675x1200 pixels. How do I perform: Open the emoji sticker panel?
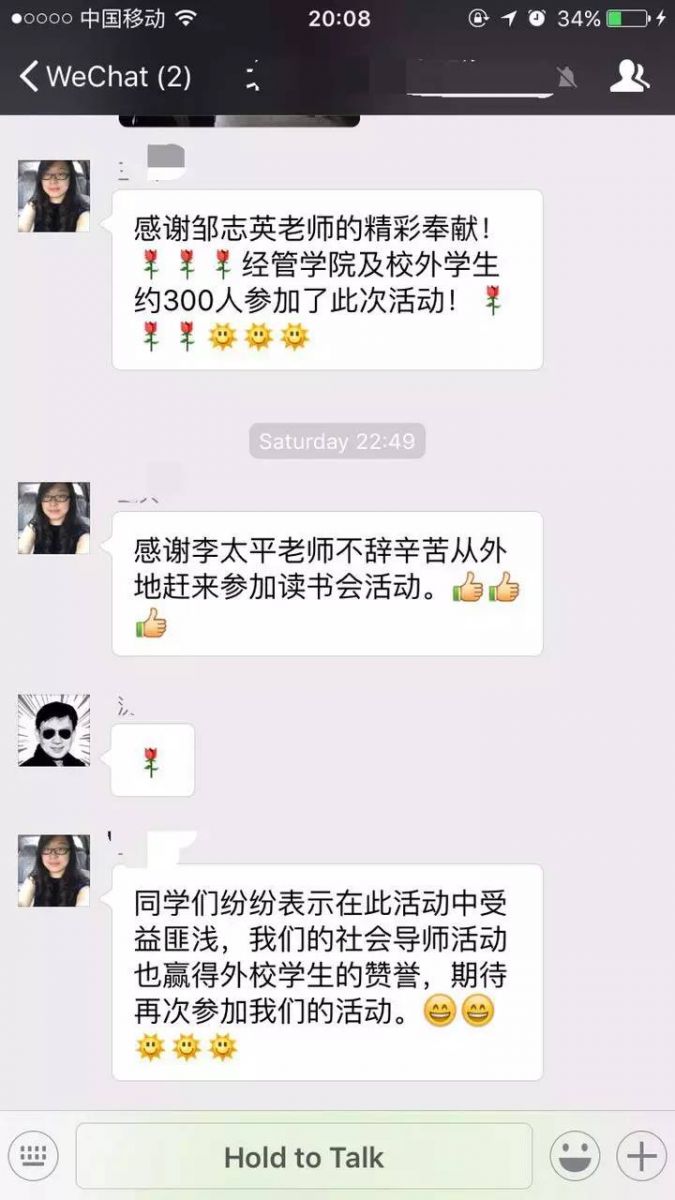tap(575, 1157)
